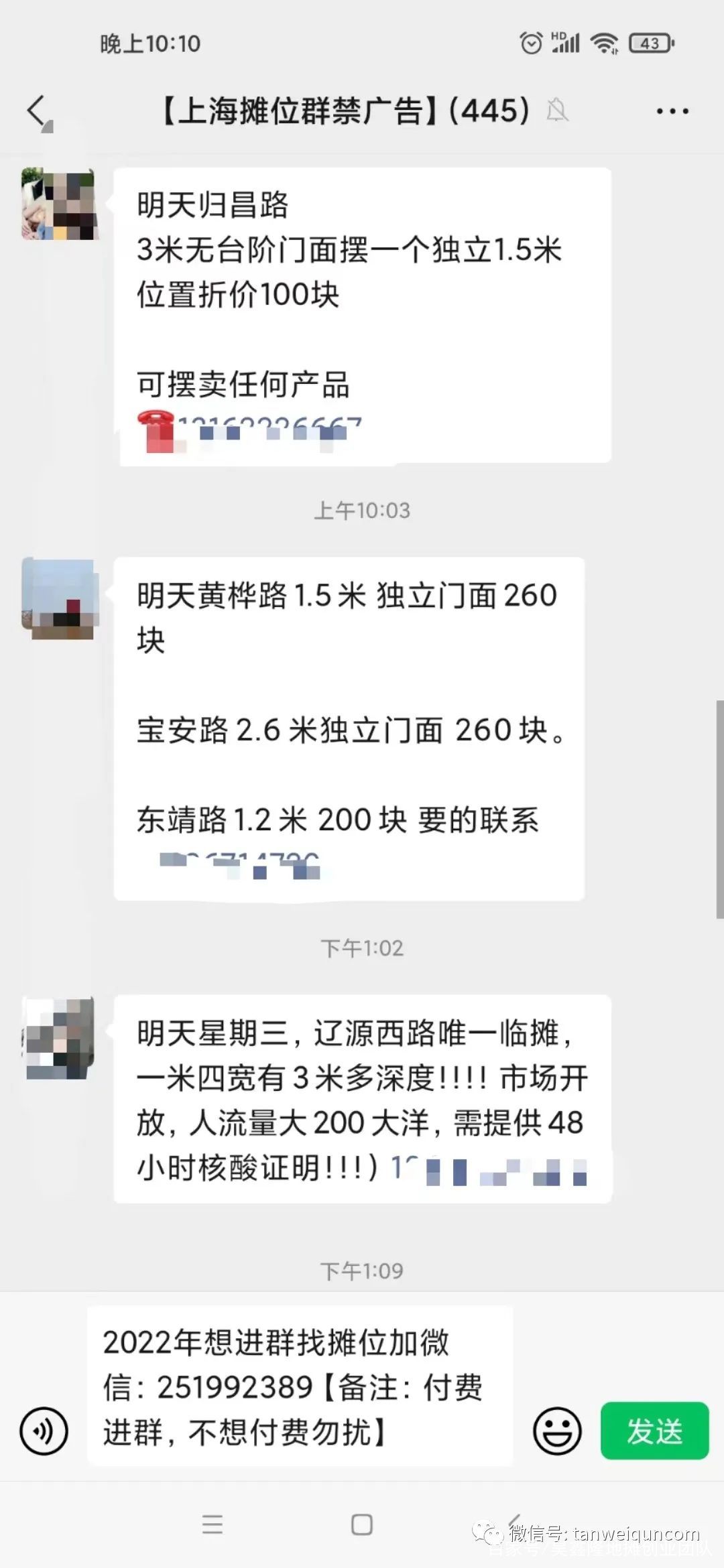Open system recent apps menu
The image size is (724, 1568).
click(x=212, y=1525)
